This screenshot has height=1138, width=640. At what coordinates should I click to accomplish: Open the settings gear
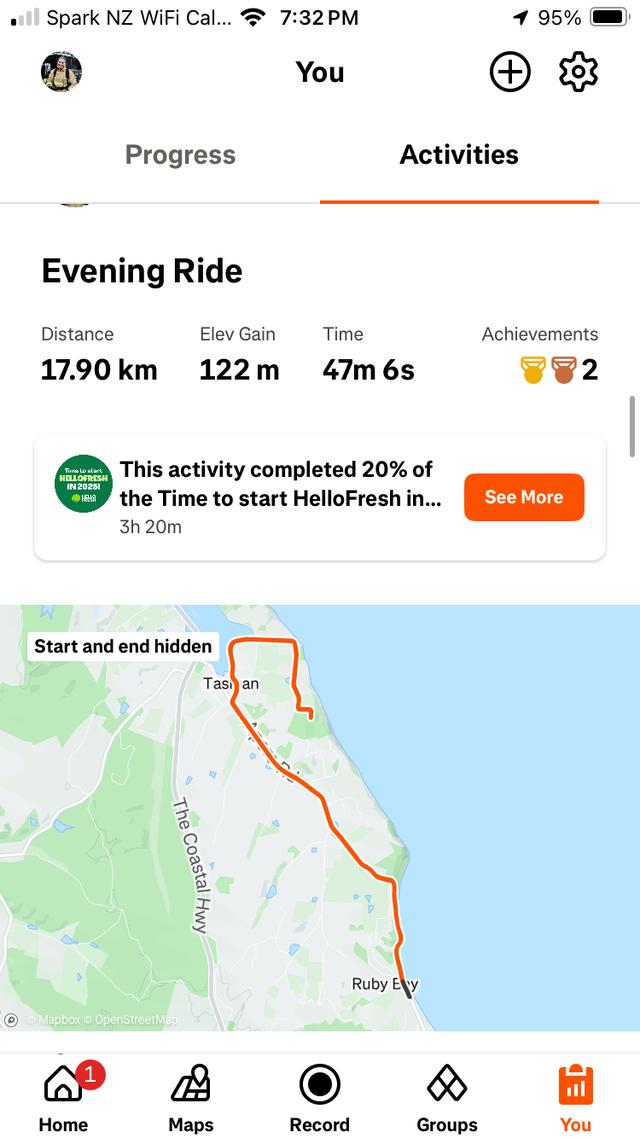coord(578,72)
